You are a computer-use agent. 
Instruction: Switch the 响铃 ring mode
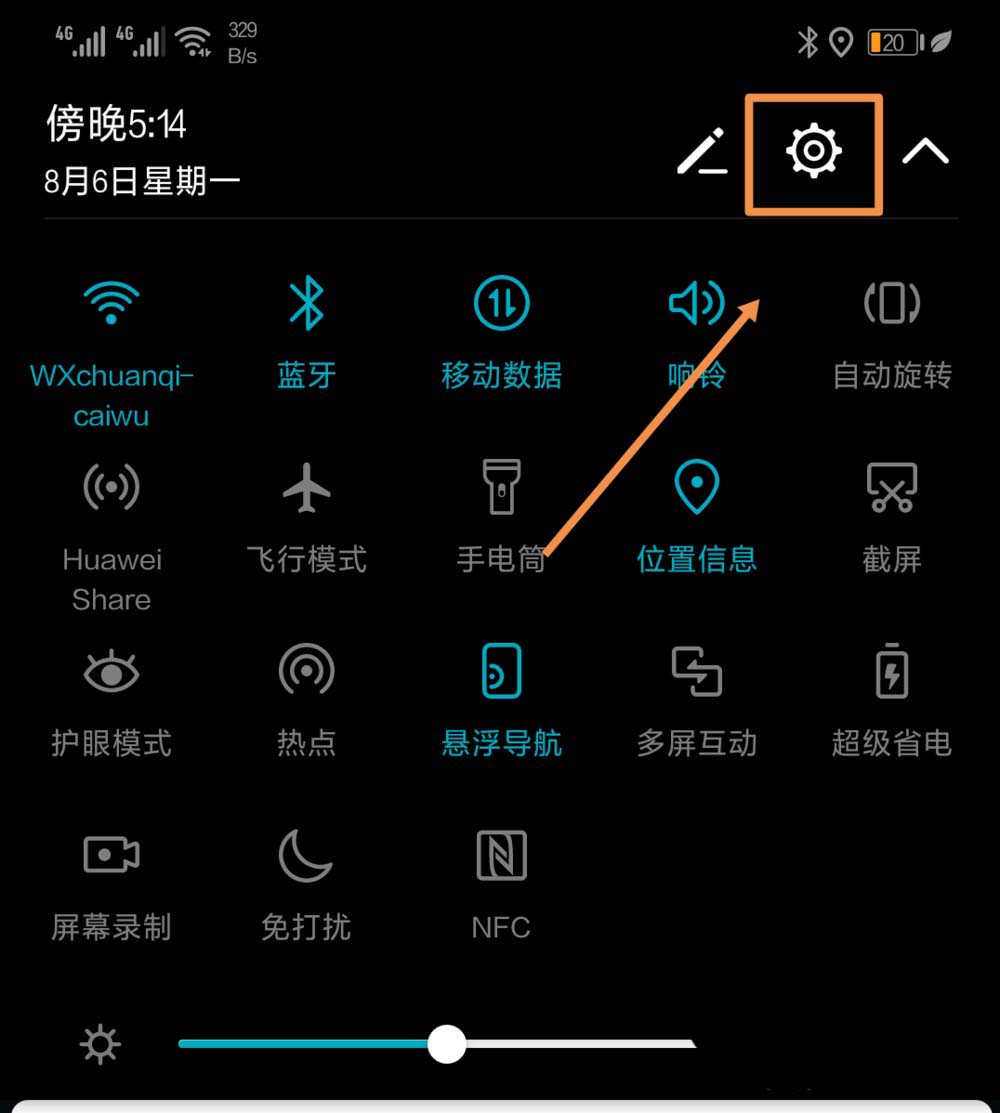[696, 303]
